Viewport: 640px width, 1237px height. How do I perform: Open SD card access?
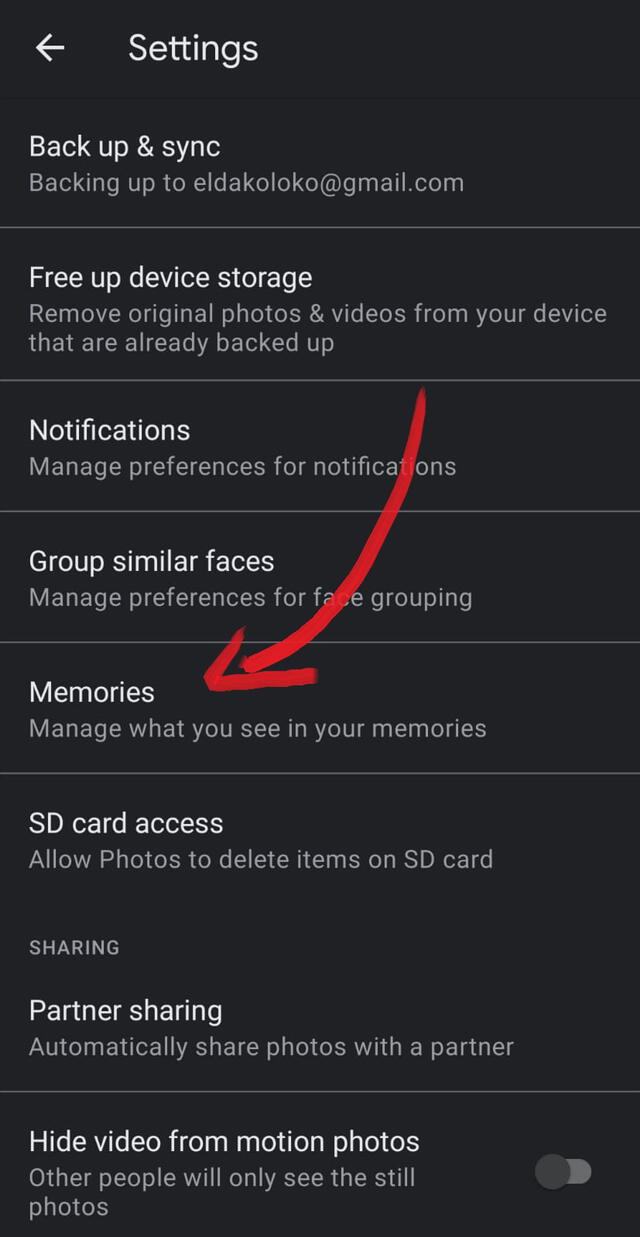pyautogui.click(x=260, y=840)
